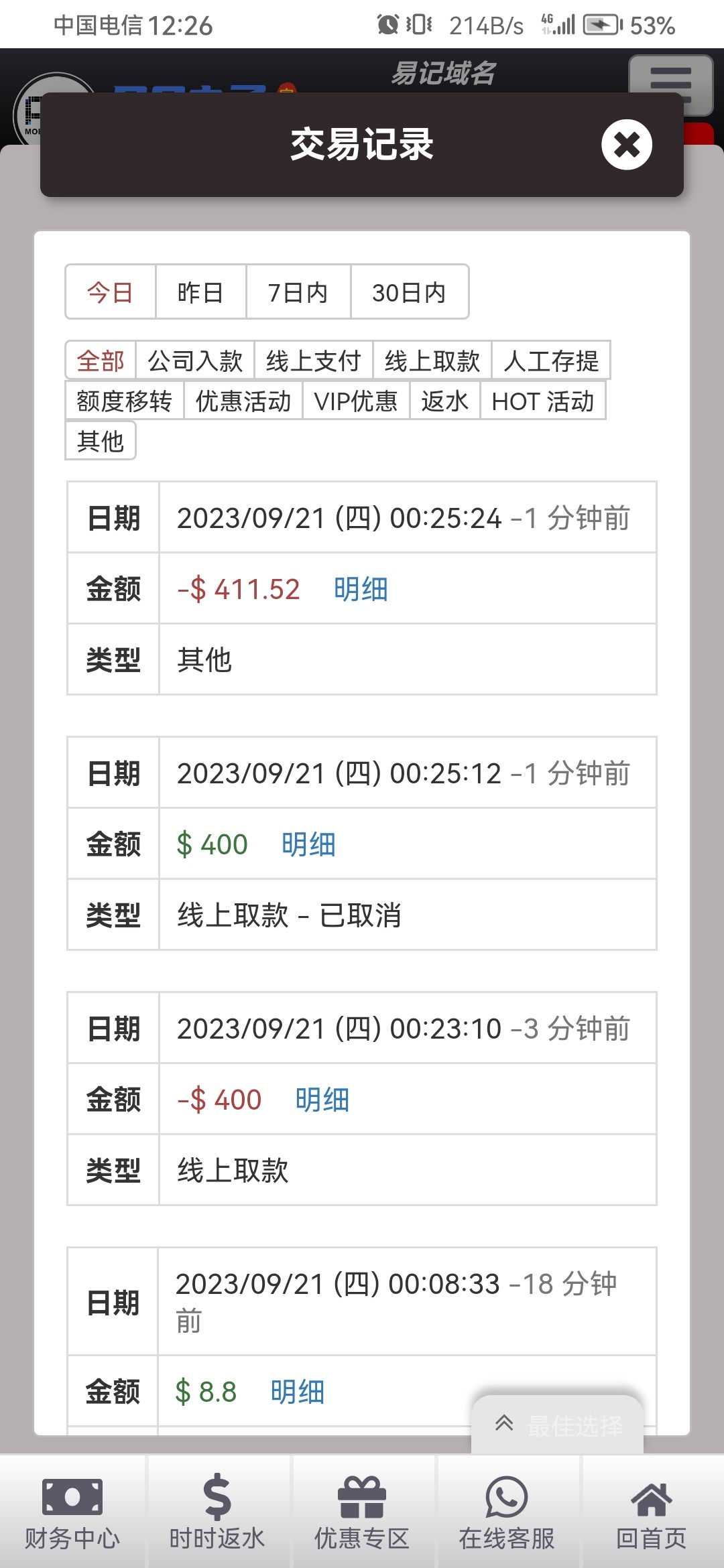Viewport: 724px width, 1568px height.
Task: Activate the 返水 filter option
Action: coord(445,401)
